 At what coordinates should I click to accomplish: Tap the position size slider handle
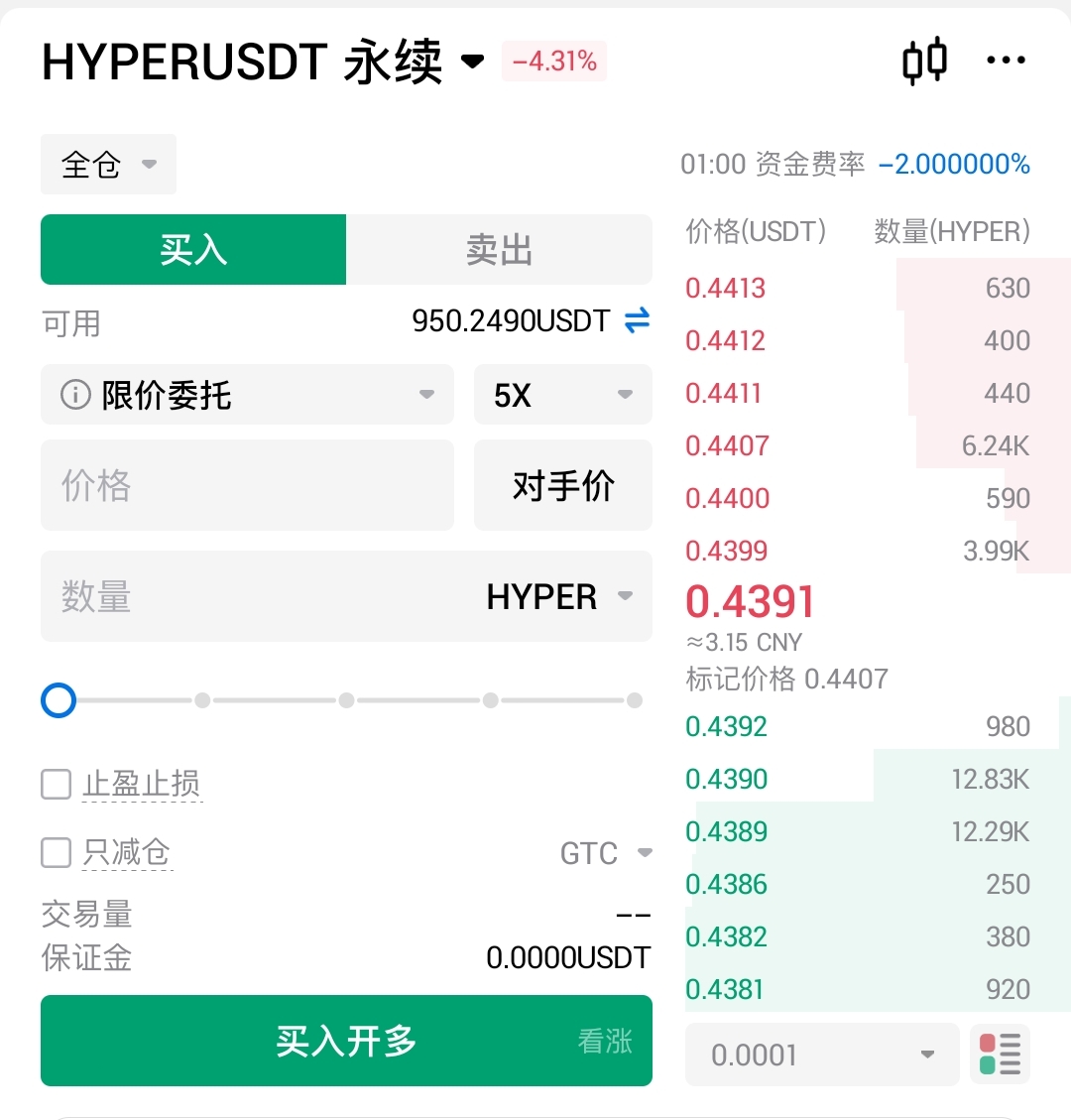(59, 700)
